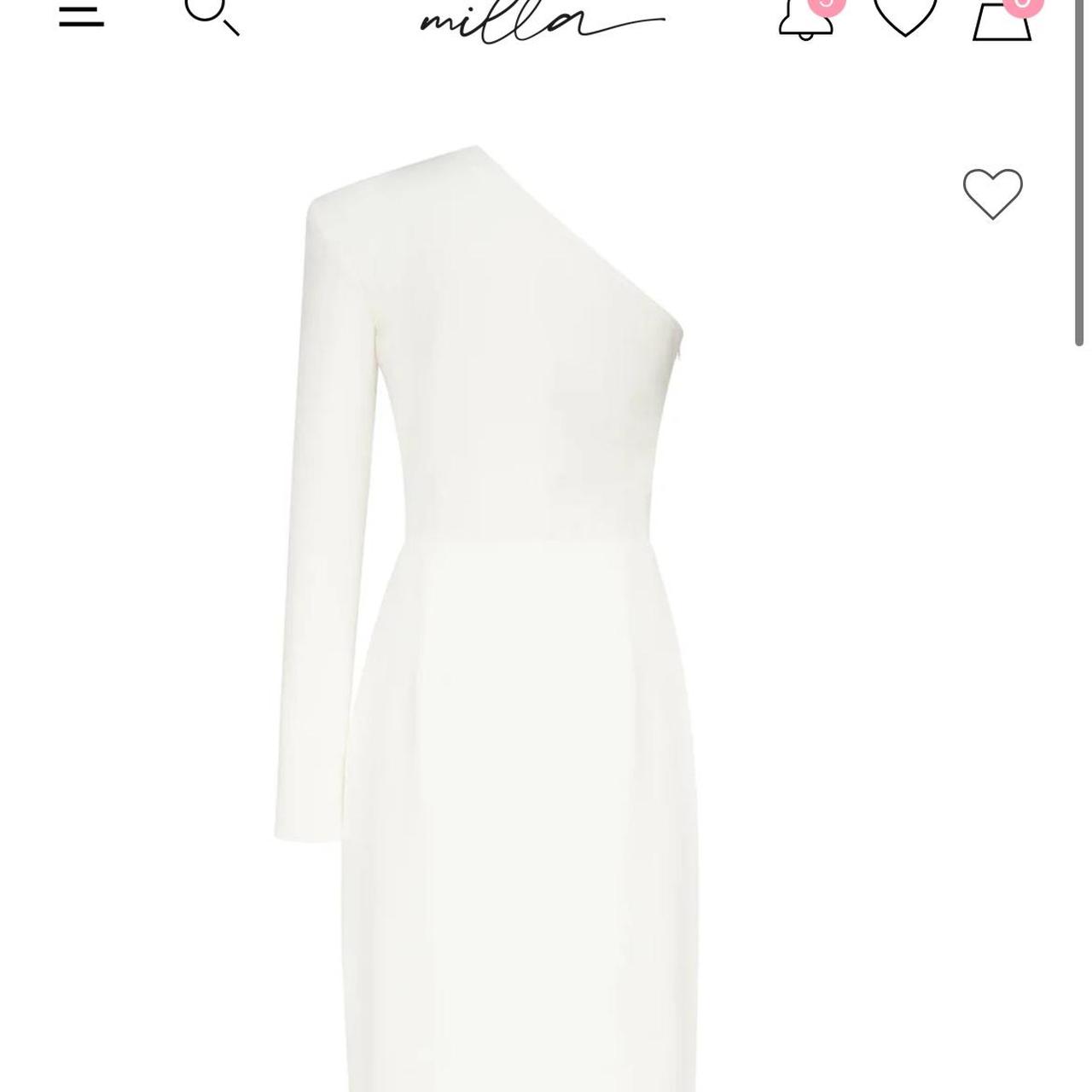Image resolution: width=1092 pixels, height=1092 pixels.
Task: Add this white dress to favorites
Action: pos(992,194)
